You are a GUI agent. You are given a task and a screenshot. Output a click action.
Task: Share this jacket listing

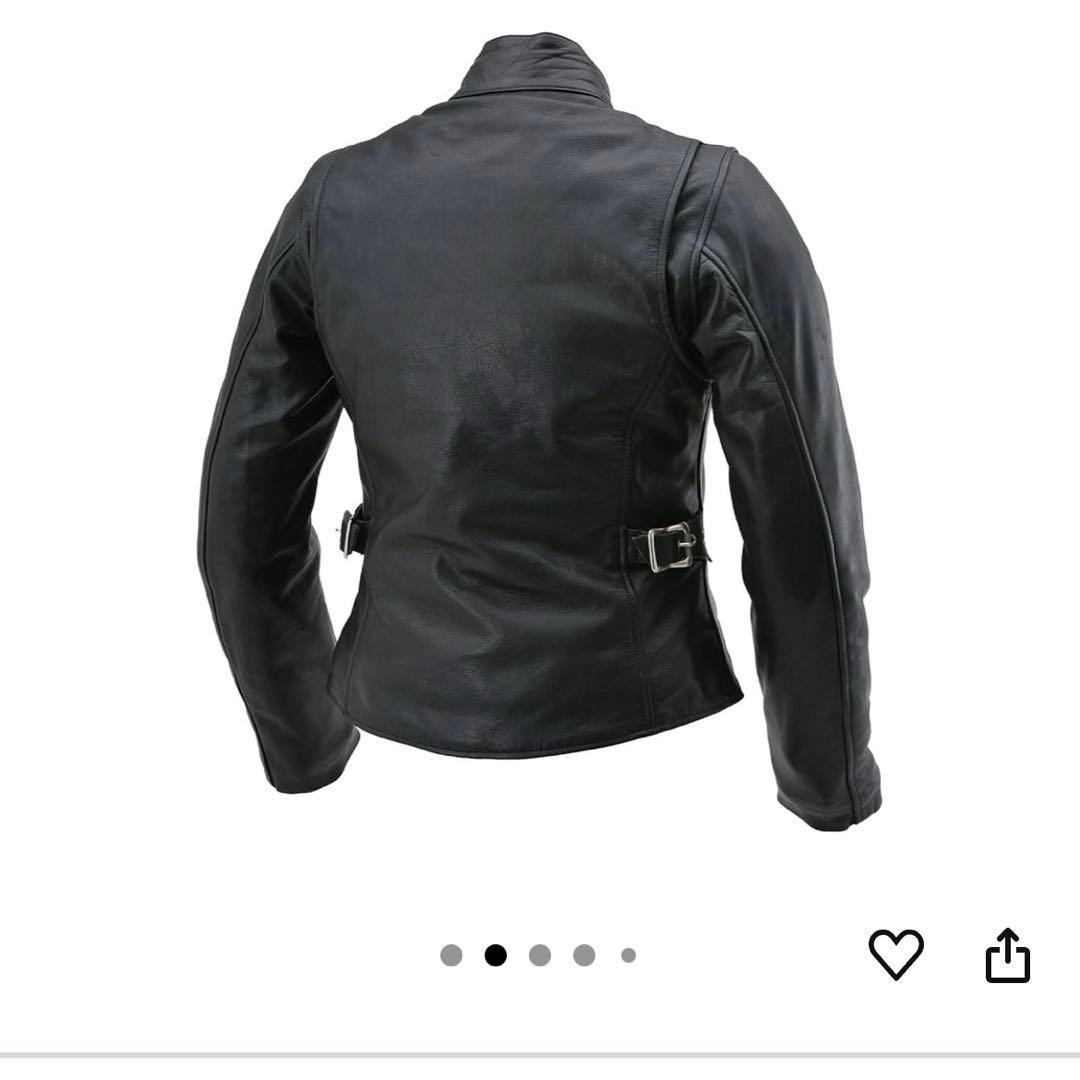(1008, 955)
